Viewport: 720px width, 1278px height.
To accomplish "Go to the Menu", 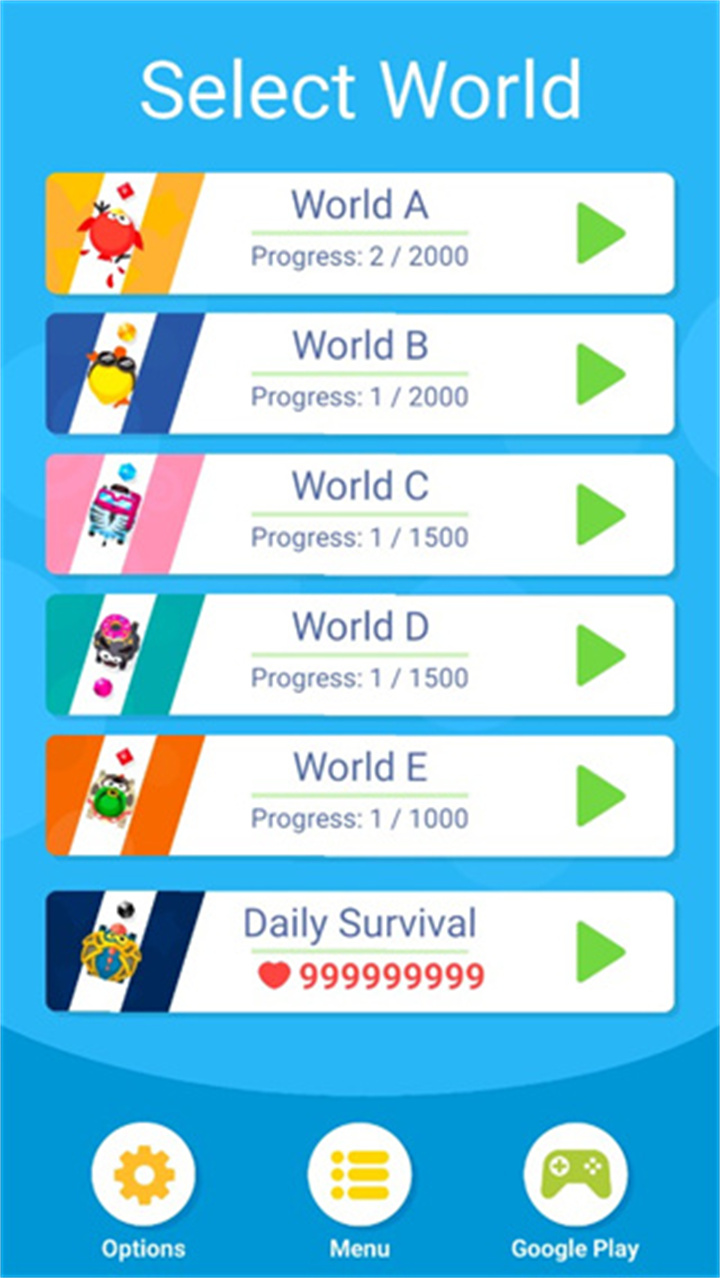I will point(360,1175).
